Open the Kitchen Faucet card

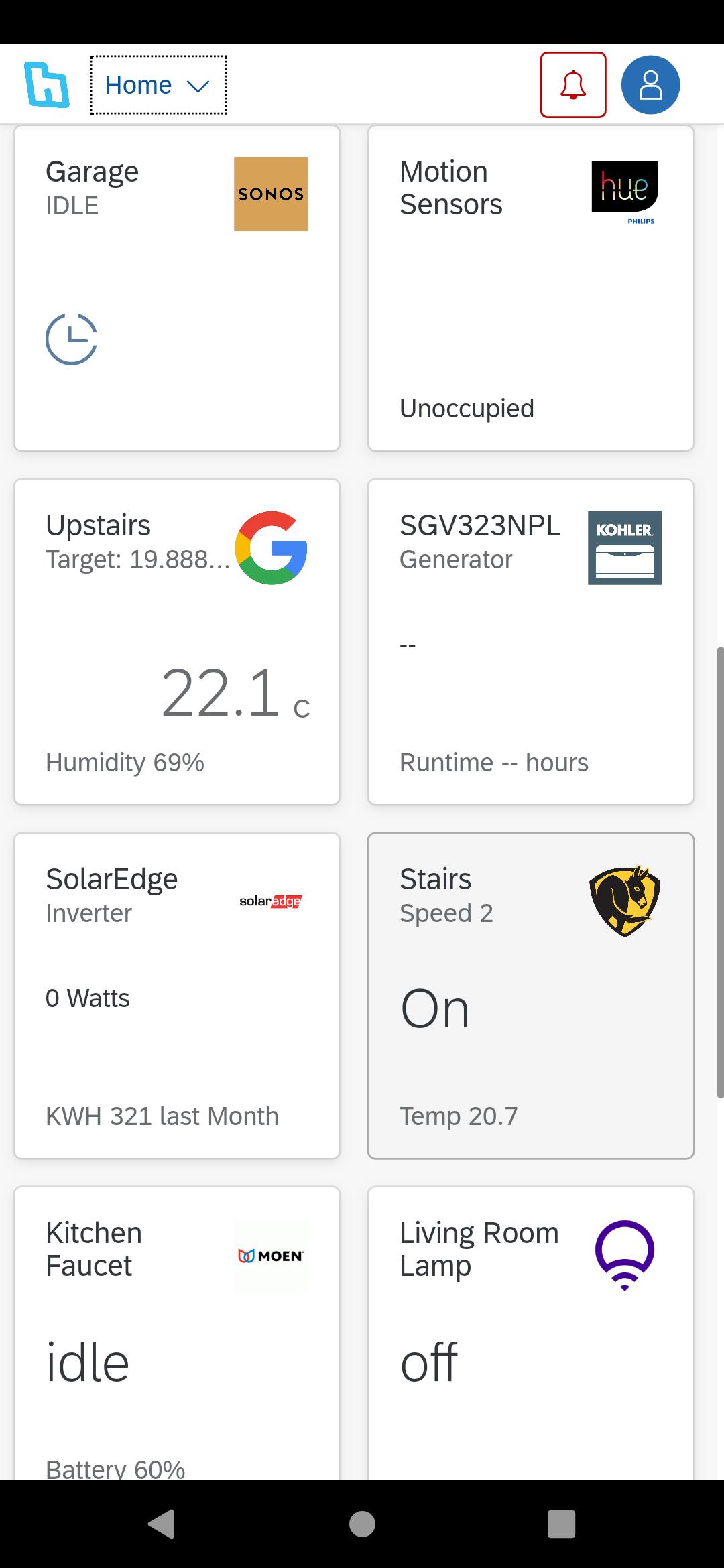177,1333
